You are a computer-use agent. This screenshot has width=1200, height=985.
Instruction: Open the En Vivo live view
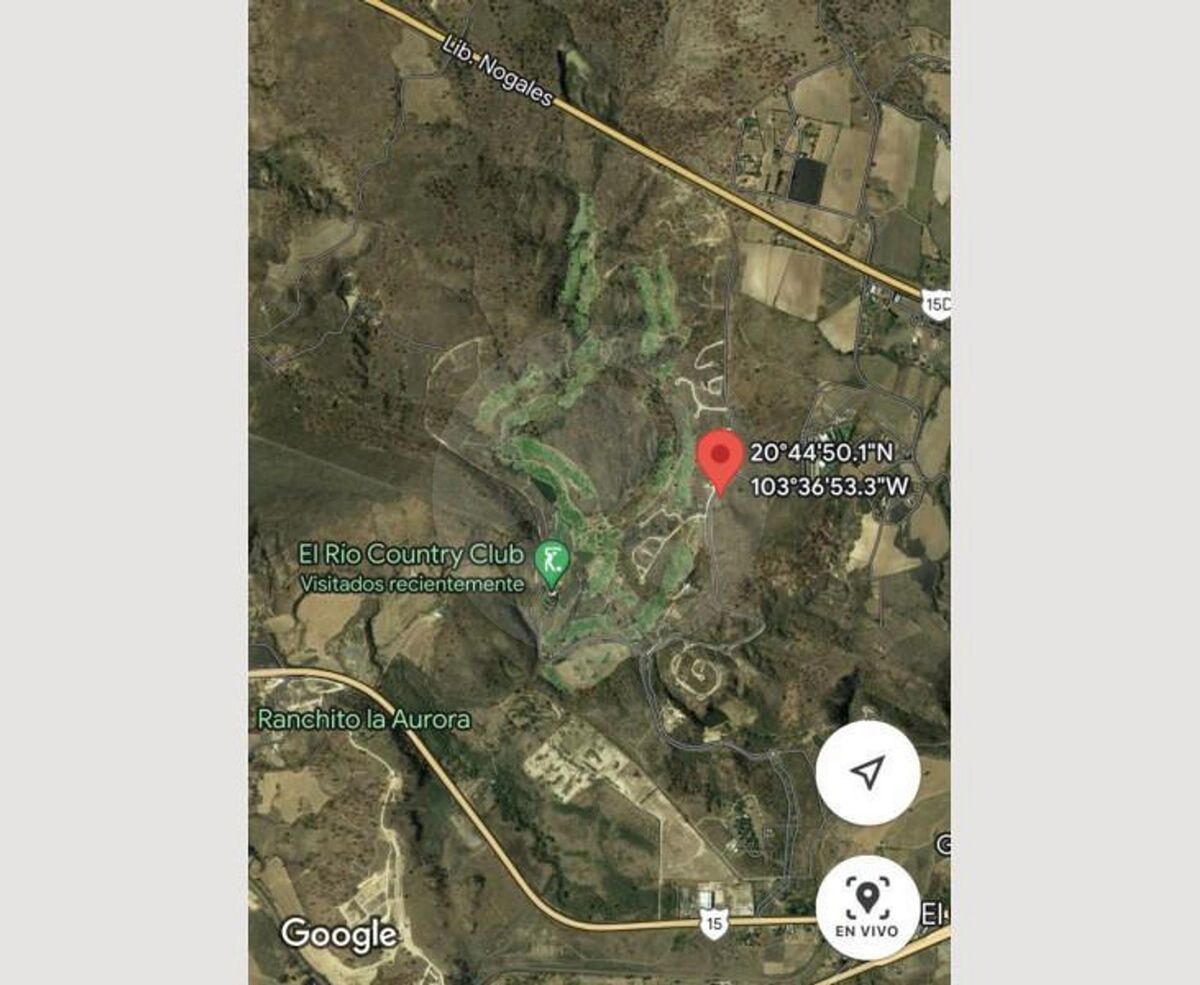click(x=867, y=907)
